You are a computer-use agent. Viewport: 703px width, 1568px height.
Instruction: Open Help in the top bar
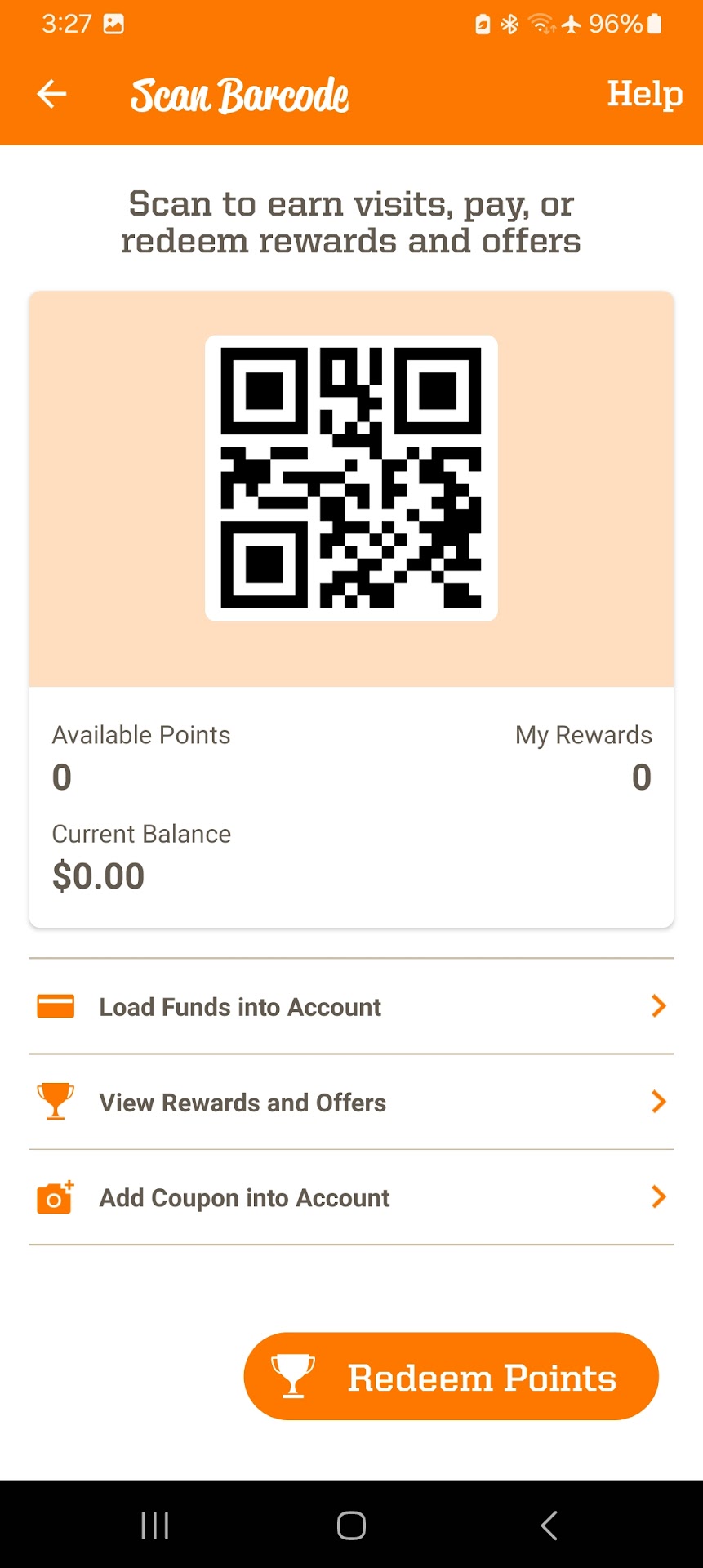[x=644, y=94]
